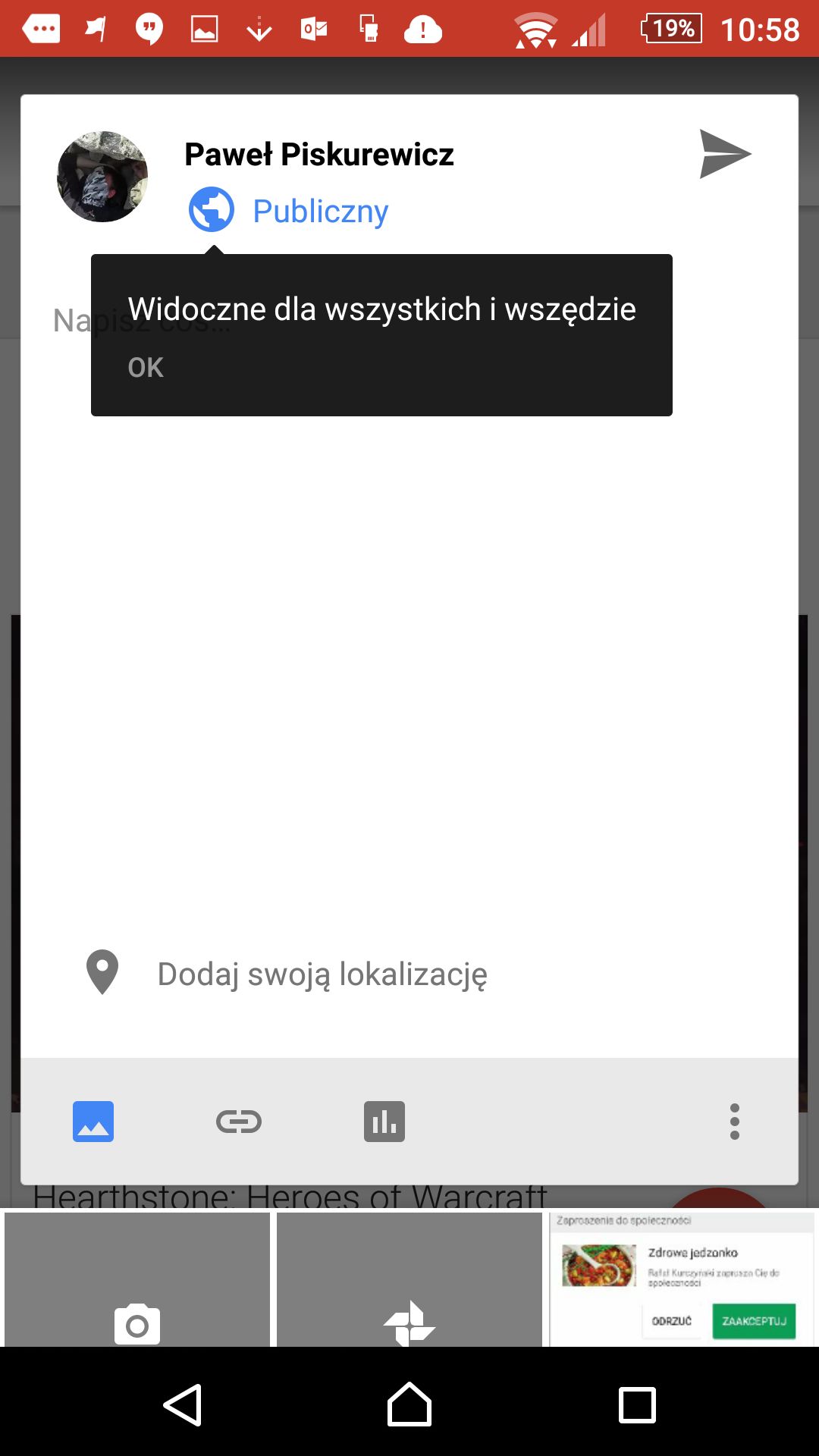Go back using the system back button
Image resolution: width=819 pixels, height=1456 pixels.
(183, 1404)
